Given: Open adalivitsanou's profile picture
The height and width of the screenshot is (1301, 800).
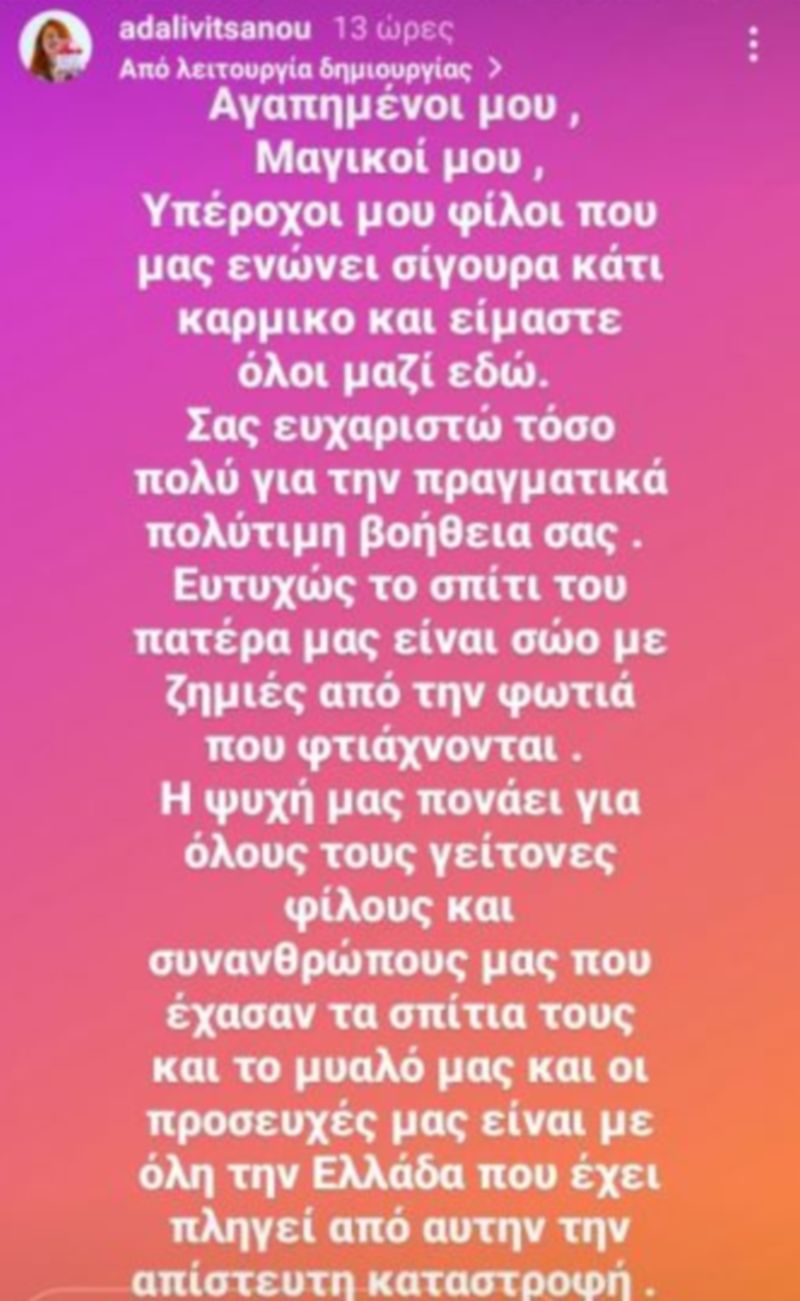Looking at the screenshot, I should (56, 46).
